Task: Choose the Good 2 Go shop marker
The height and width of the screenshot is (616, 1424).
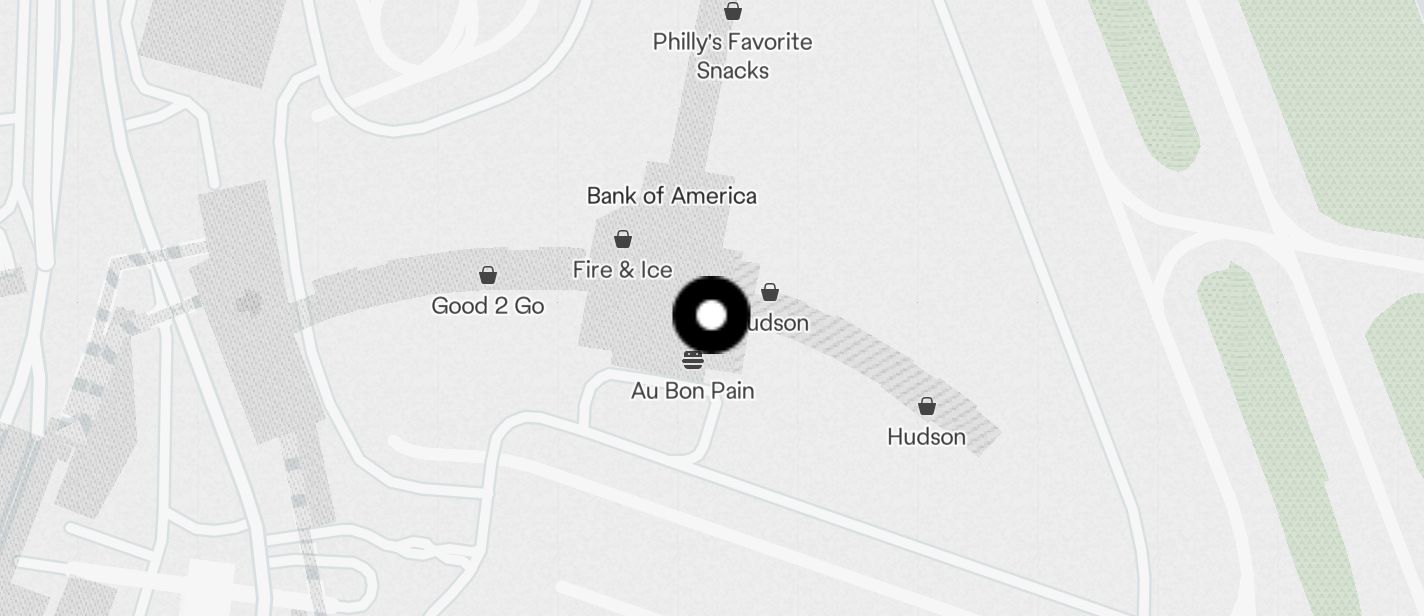Action: (x=488, y=275)
